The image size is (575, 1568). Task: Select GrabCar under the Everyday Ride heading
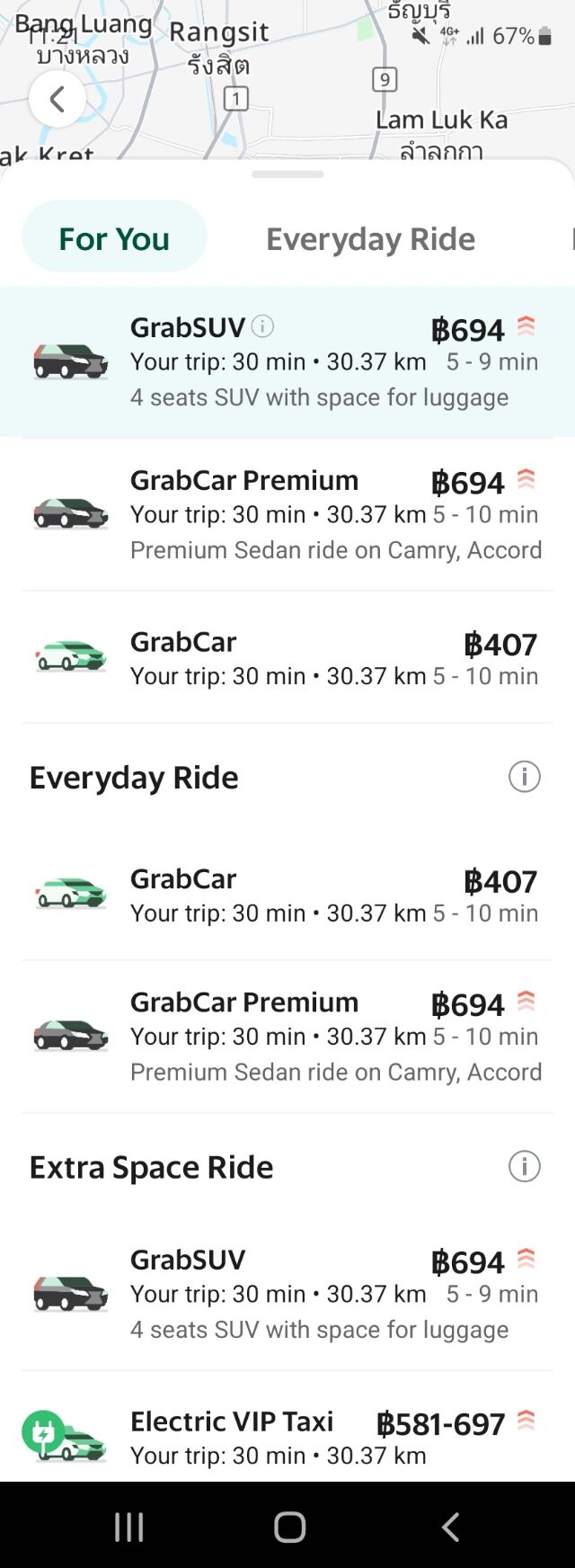point(287,895)
